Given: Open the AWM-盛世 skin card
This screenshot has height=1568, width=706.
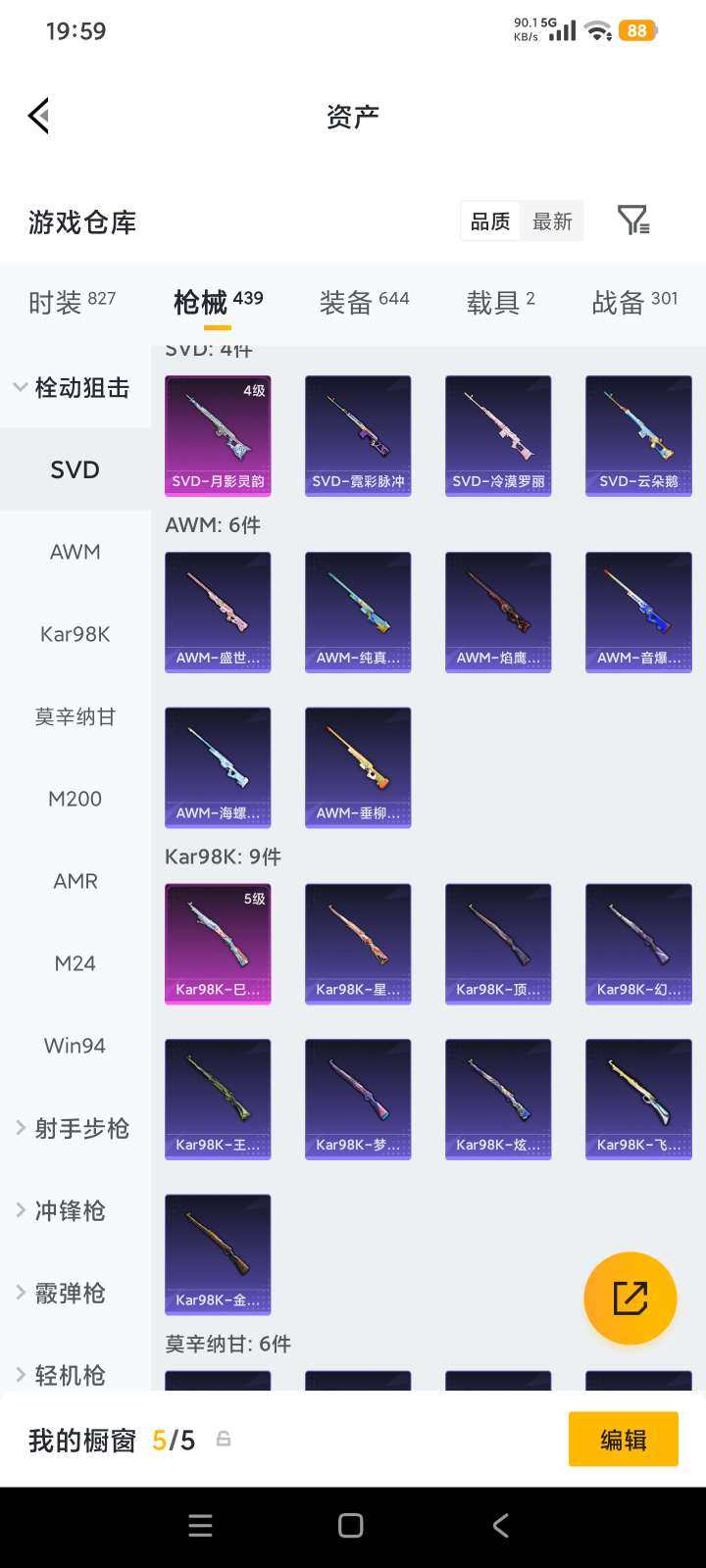Looking at the screenshot, I should tap(218, 612).
